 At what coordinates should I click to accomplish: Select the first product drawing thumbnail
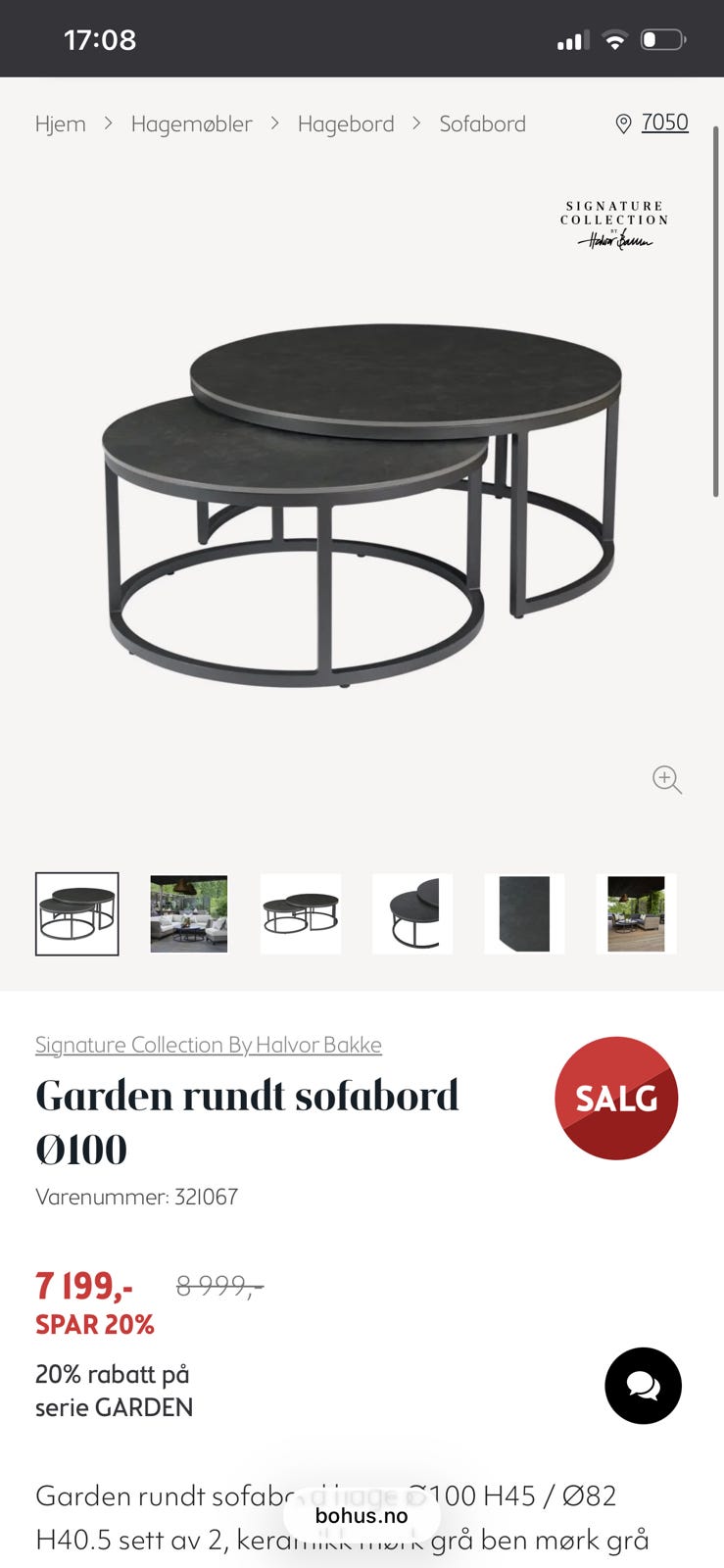[76, 913]
